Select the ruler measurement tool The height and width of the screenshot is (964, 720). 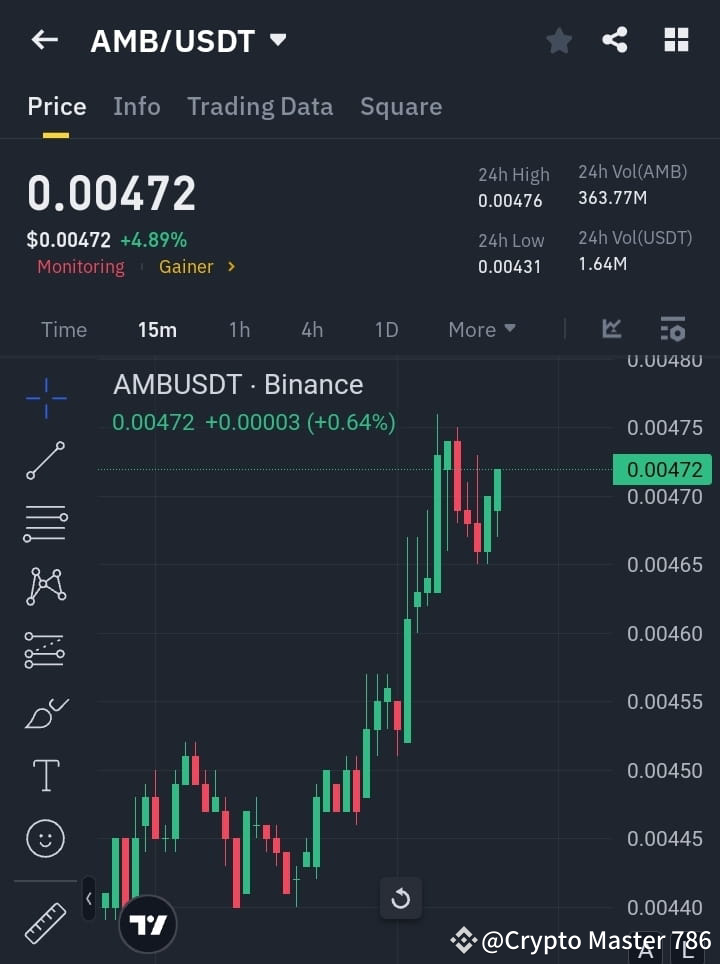[45, 922]
